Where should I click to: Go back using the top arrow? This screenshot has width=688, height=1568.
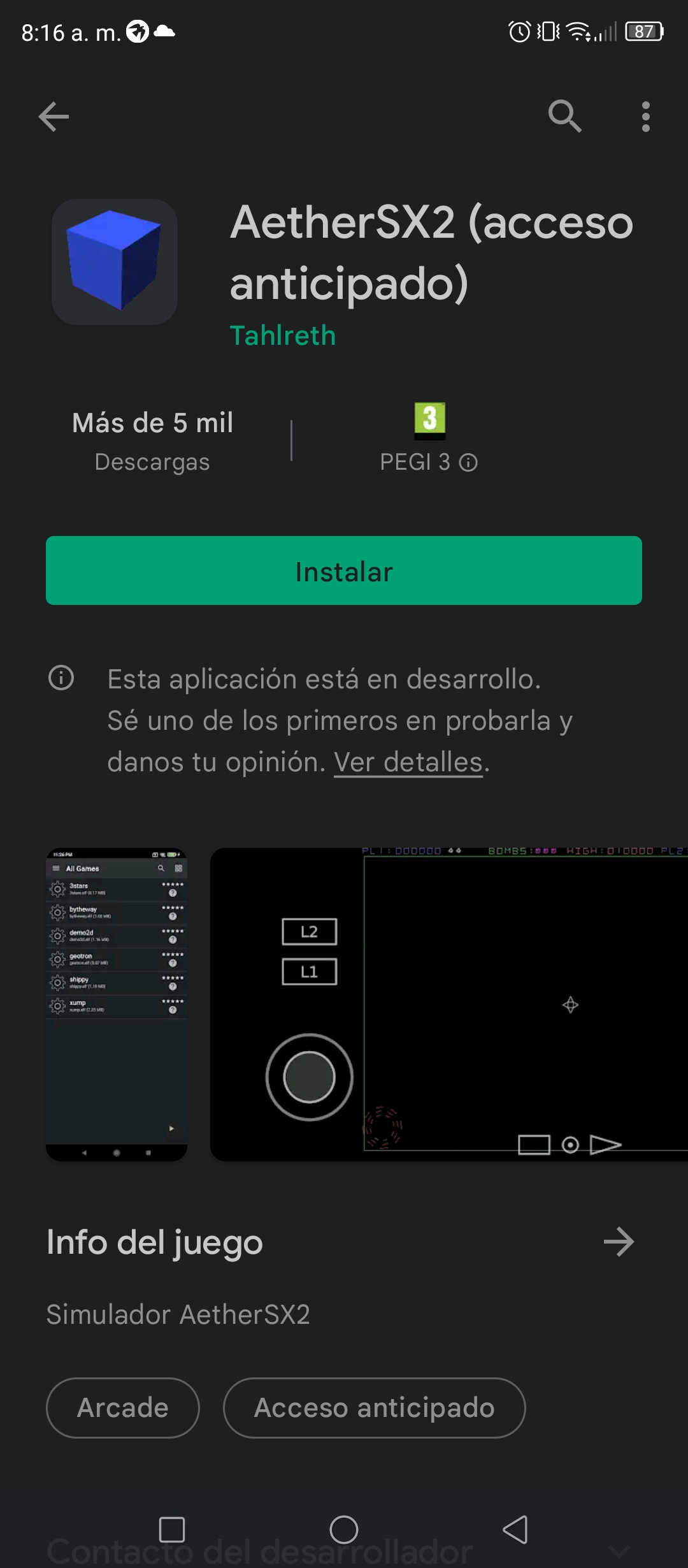(54, 117)
